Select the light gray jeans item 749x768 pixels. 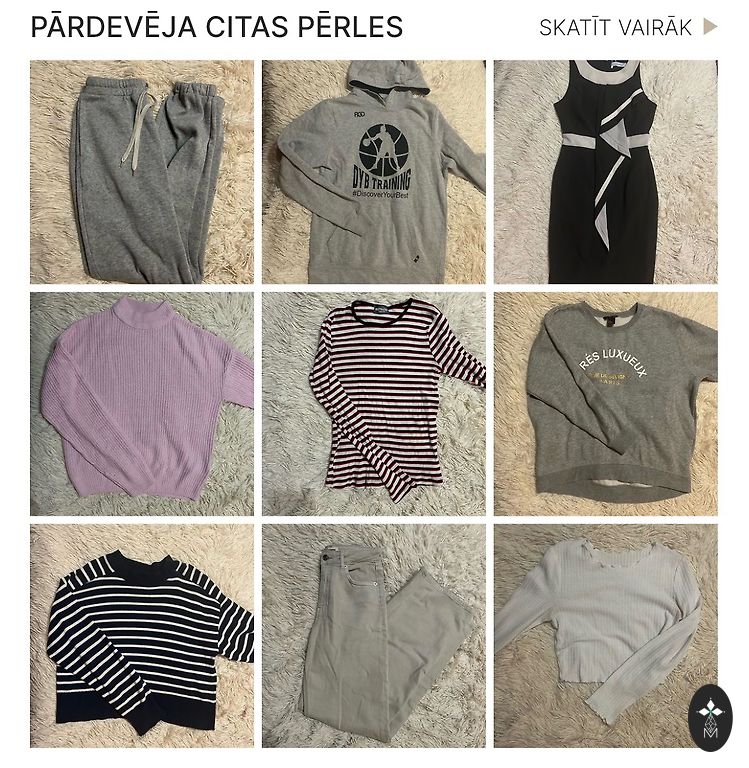(373, 636)
